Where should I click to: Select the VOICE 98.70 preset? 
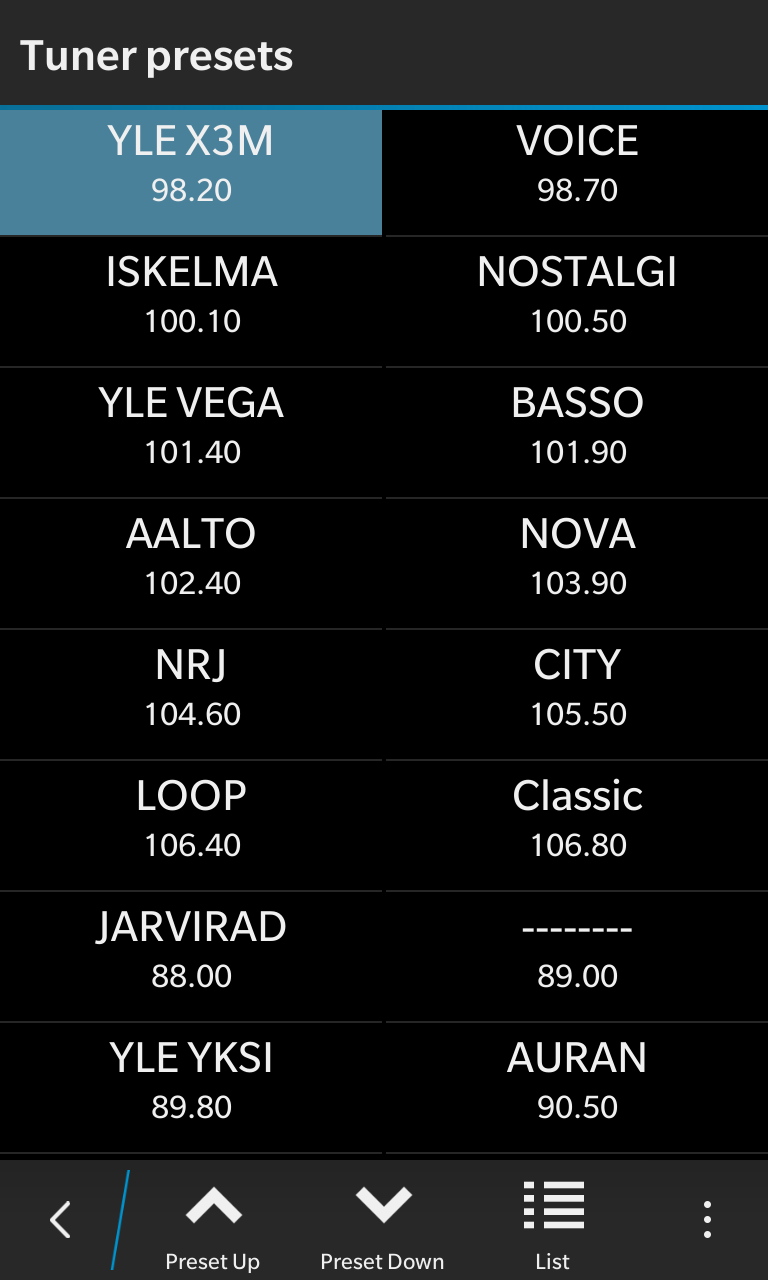(577, 172)
